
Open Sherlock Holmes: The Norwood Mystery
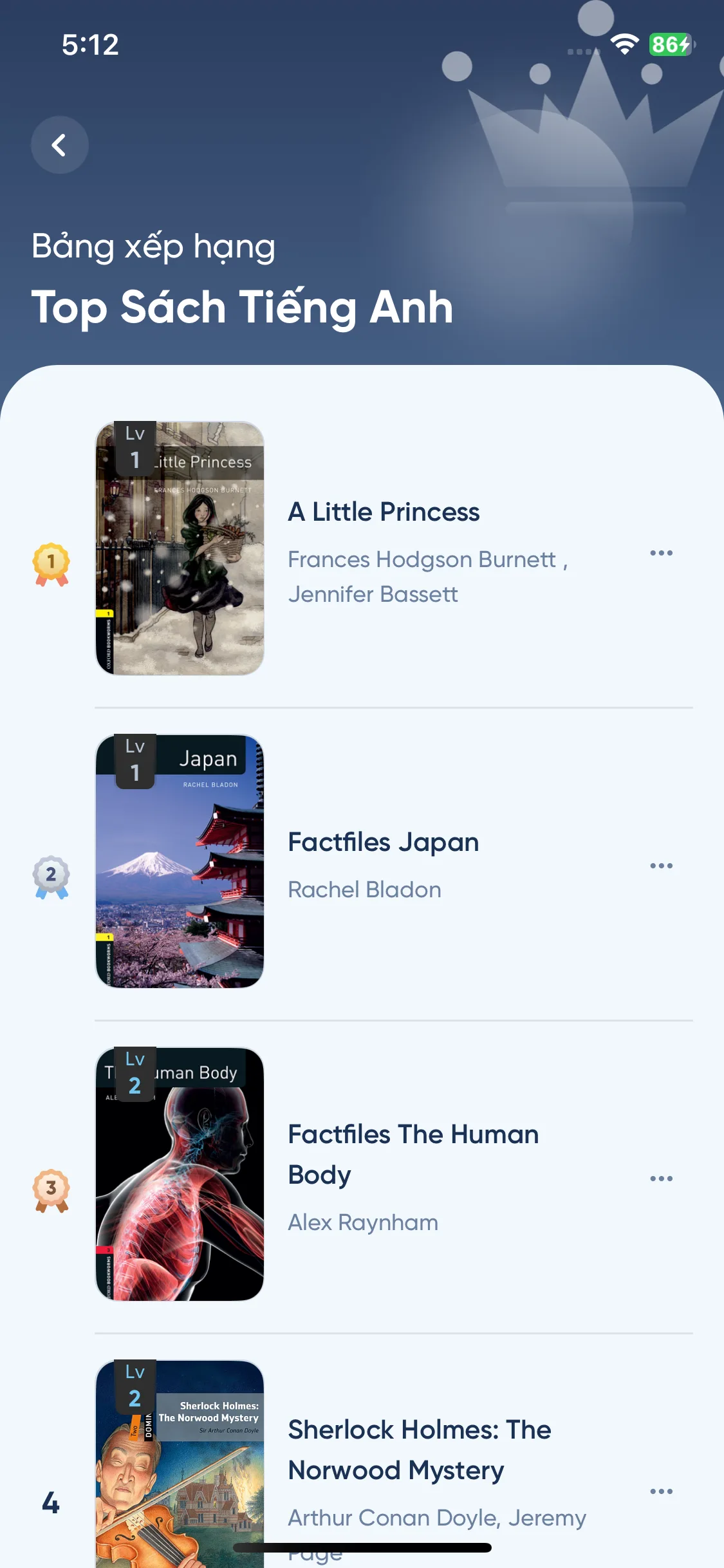tap(418, 1450)
